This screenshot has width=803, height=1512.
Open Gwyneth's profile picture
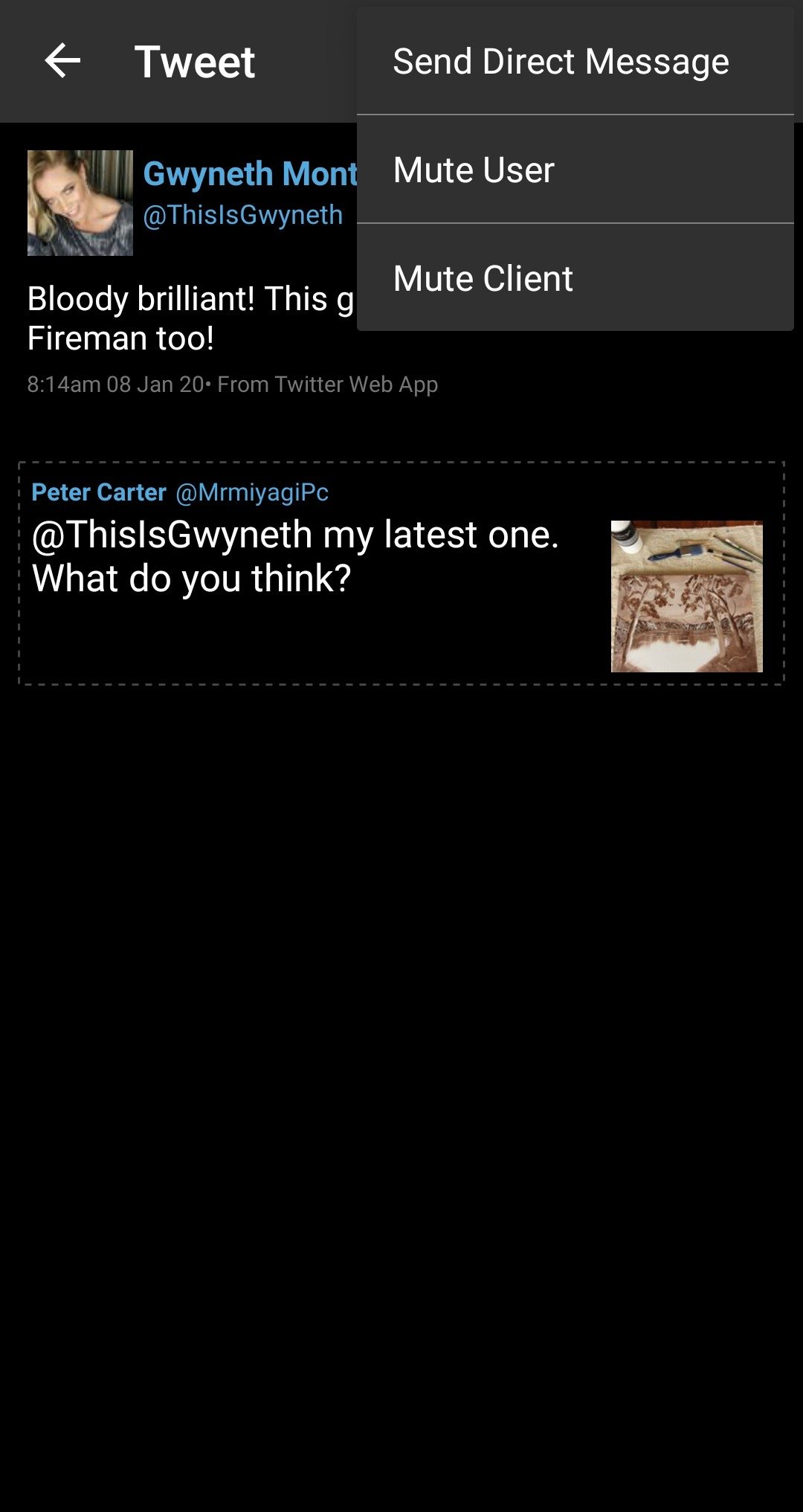tap(80, 203)
